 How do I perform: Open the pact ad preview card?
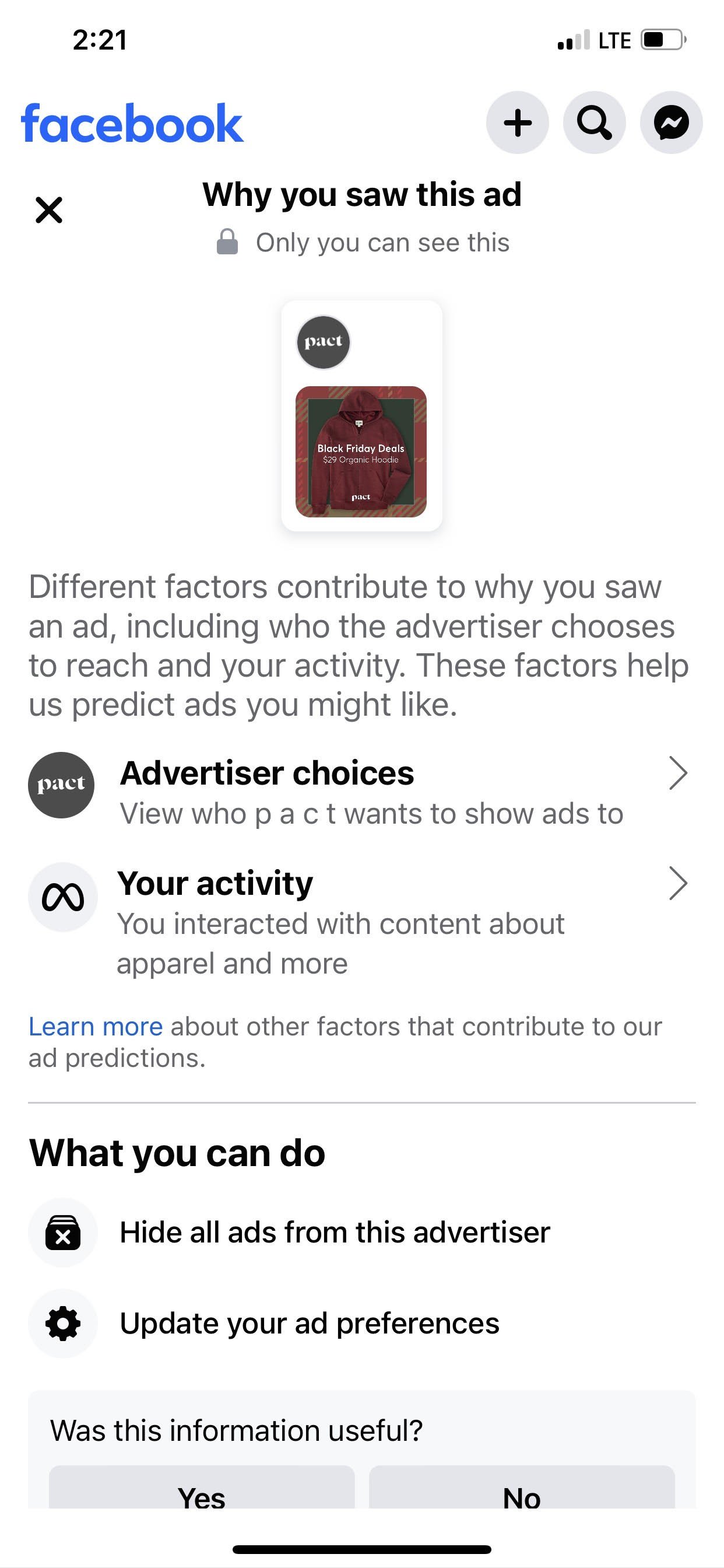point(361,416)
